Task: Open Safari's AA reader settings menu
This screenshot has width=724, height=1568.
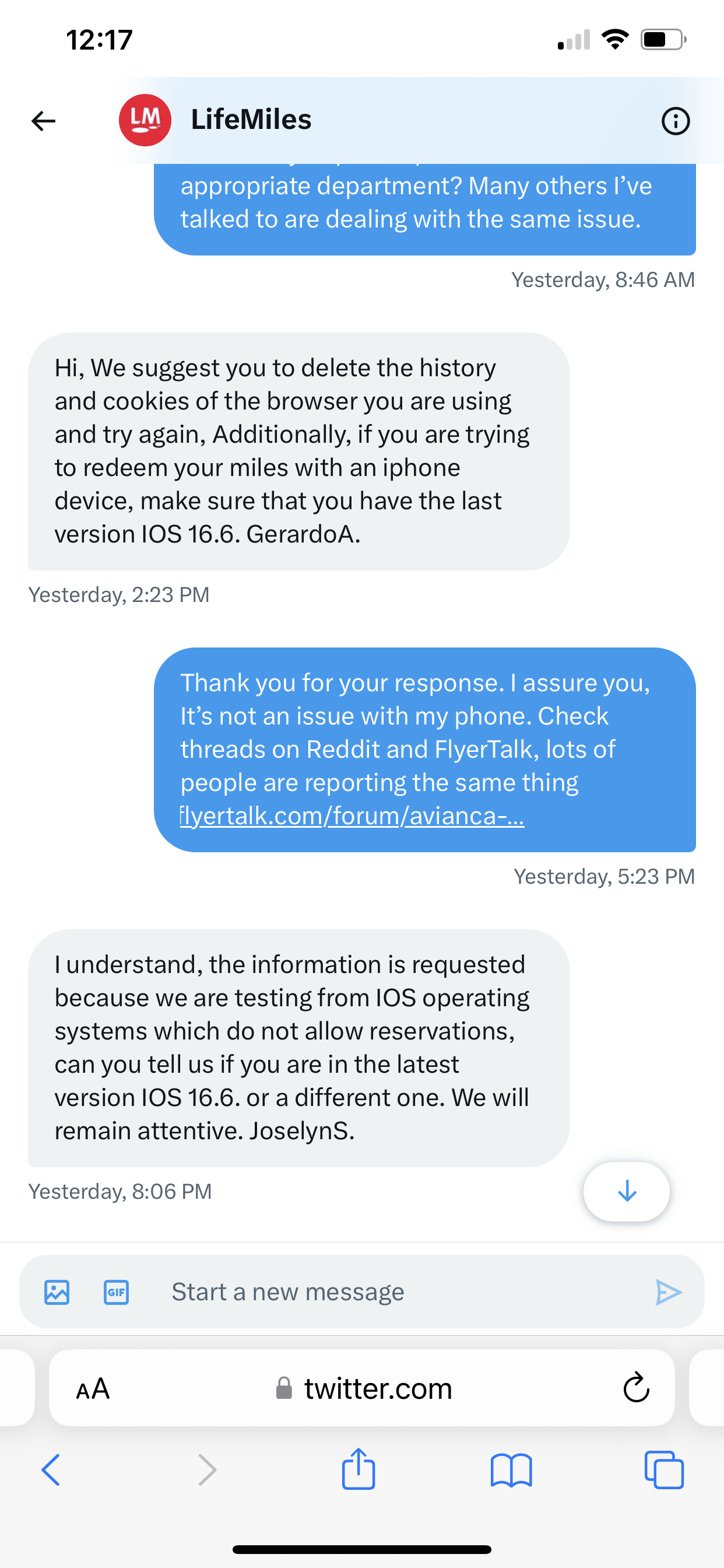Action: [x=93, y=1389]
